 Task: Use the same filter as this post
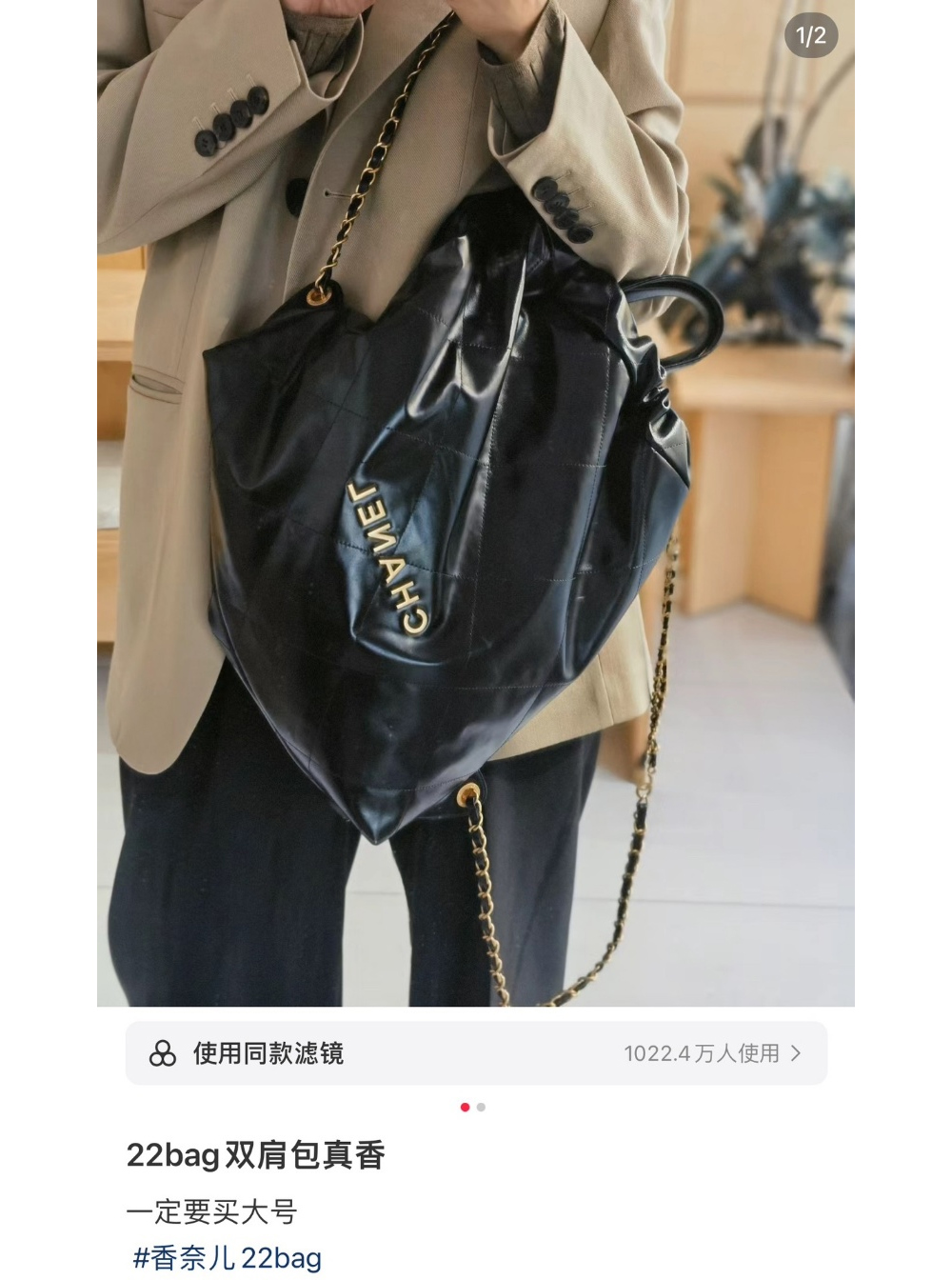click(x=476, y=1053)
